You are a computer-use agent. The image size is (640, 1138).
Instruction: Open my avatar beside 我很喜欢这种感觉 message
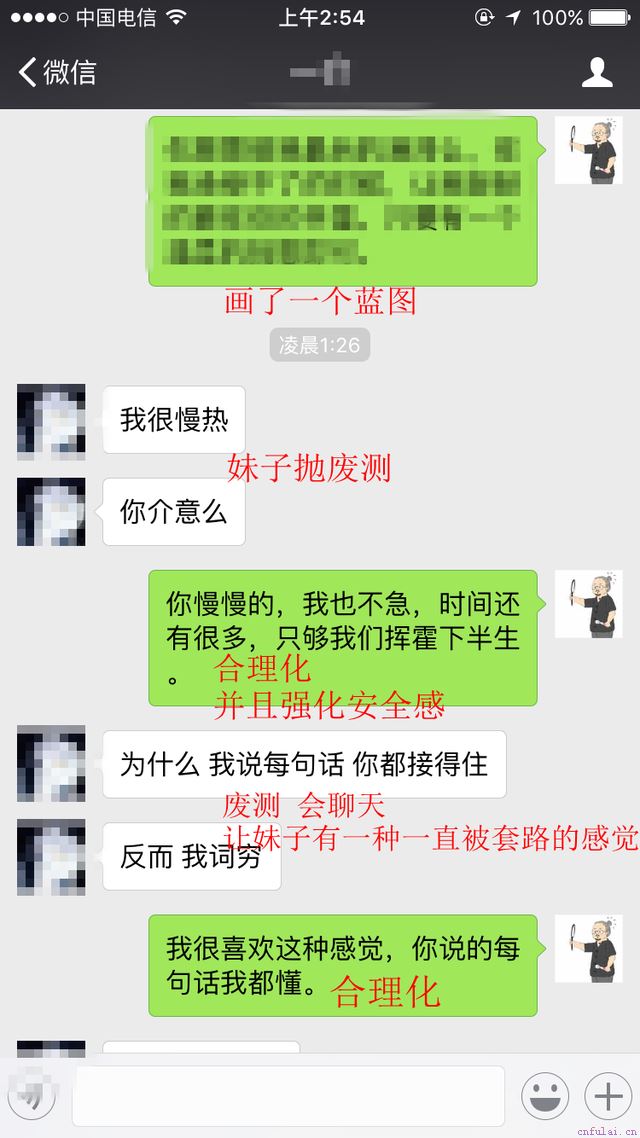tap(588, 950)
